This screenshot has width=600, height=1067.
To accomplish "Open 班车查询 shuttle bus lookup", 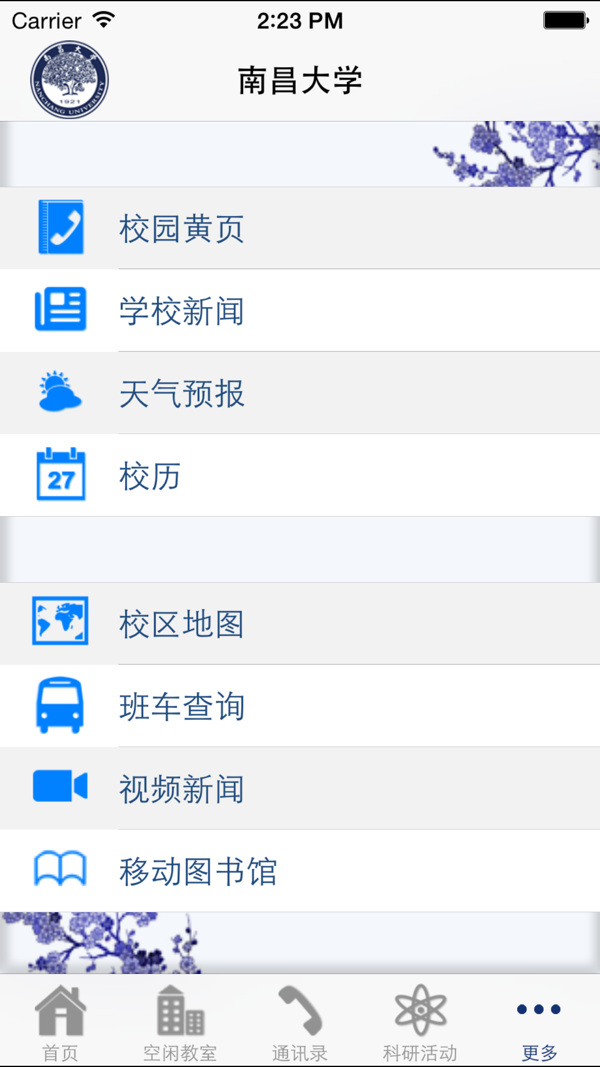I will coord(300,707).
